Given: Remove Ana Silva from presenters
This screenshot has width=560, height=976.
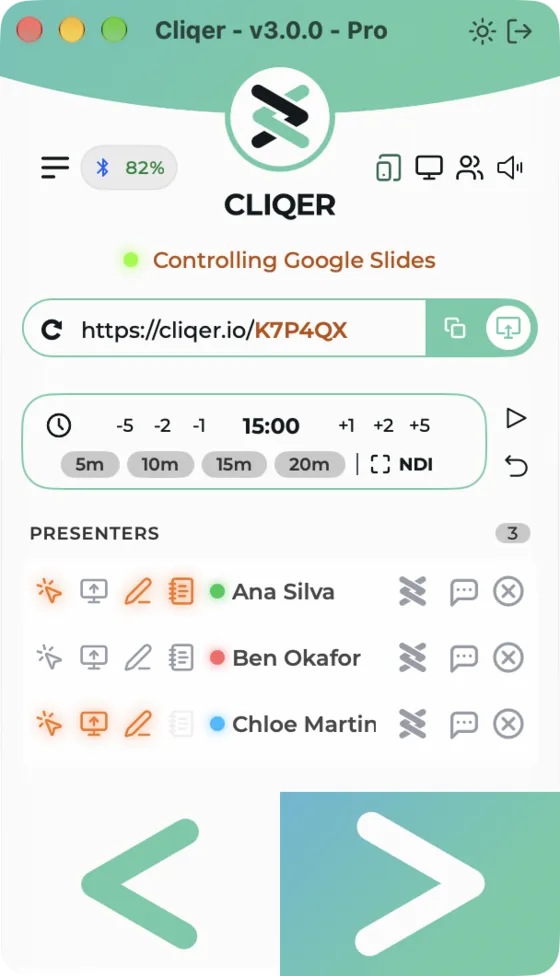Looking at the screenshot, I should click(508, 591).
